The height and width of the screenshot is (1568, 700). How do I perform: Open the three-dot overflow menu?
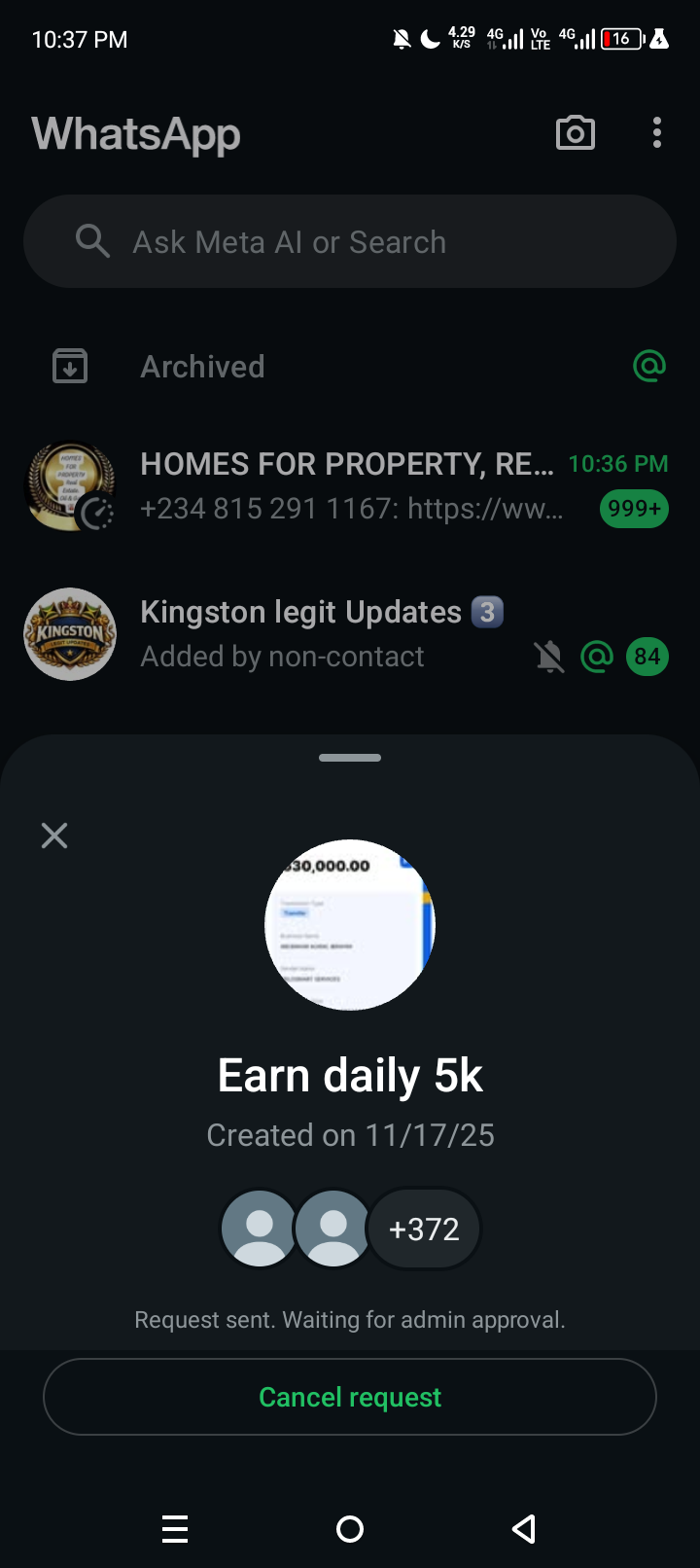tap(657, 133)
